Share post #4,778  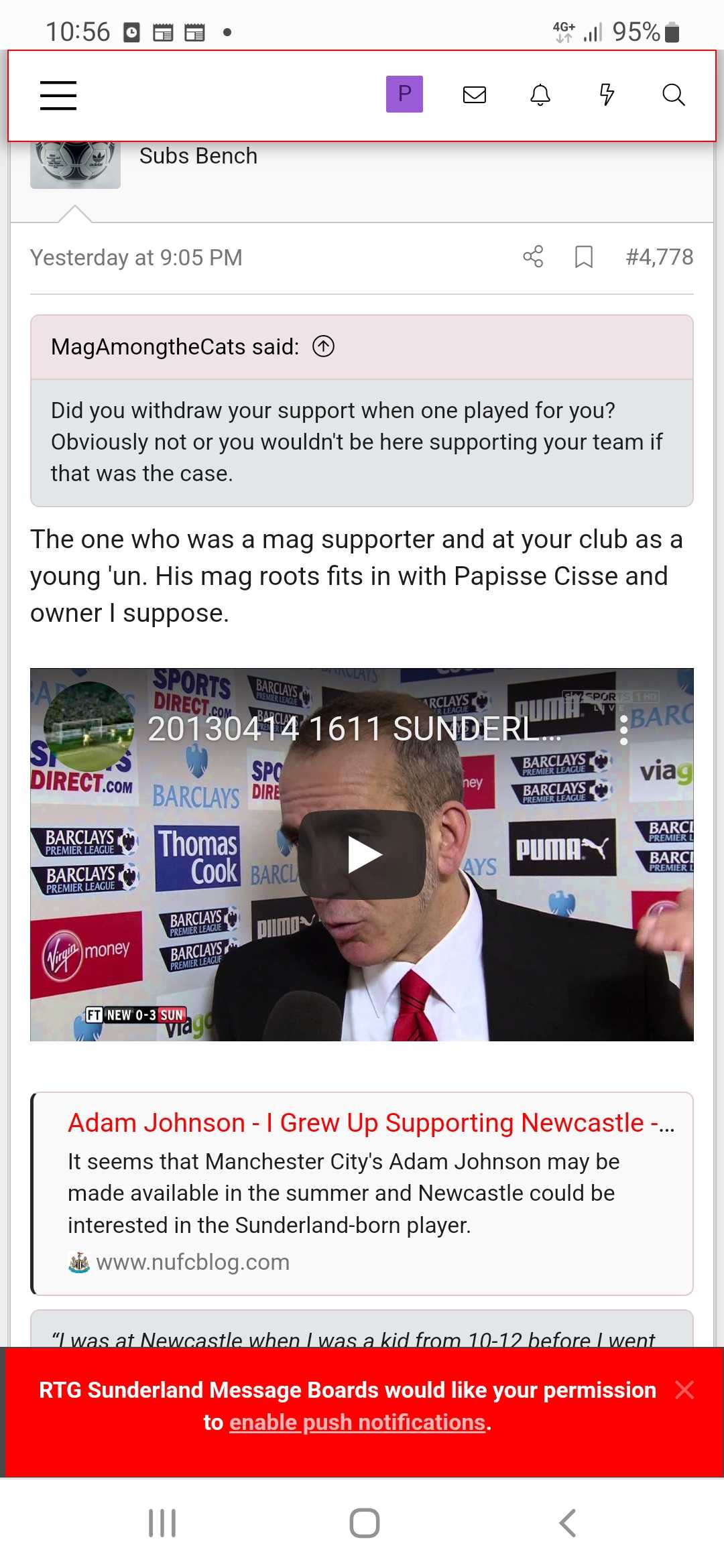[x=533, y=257]
